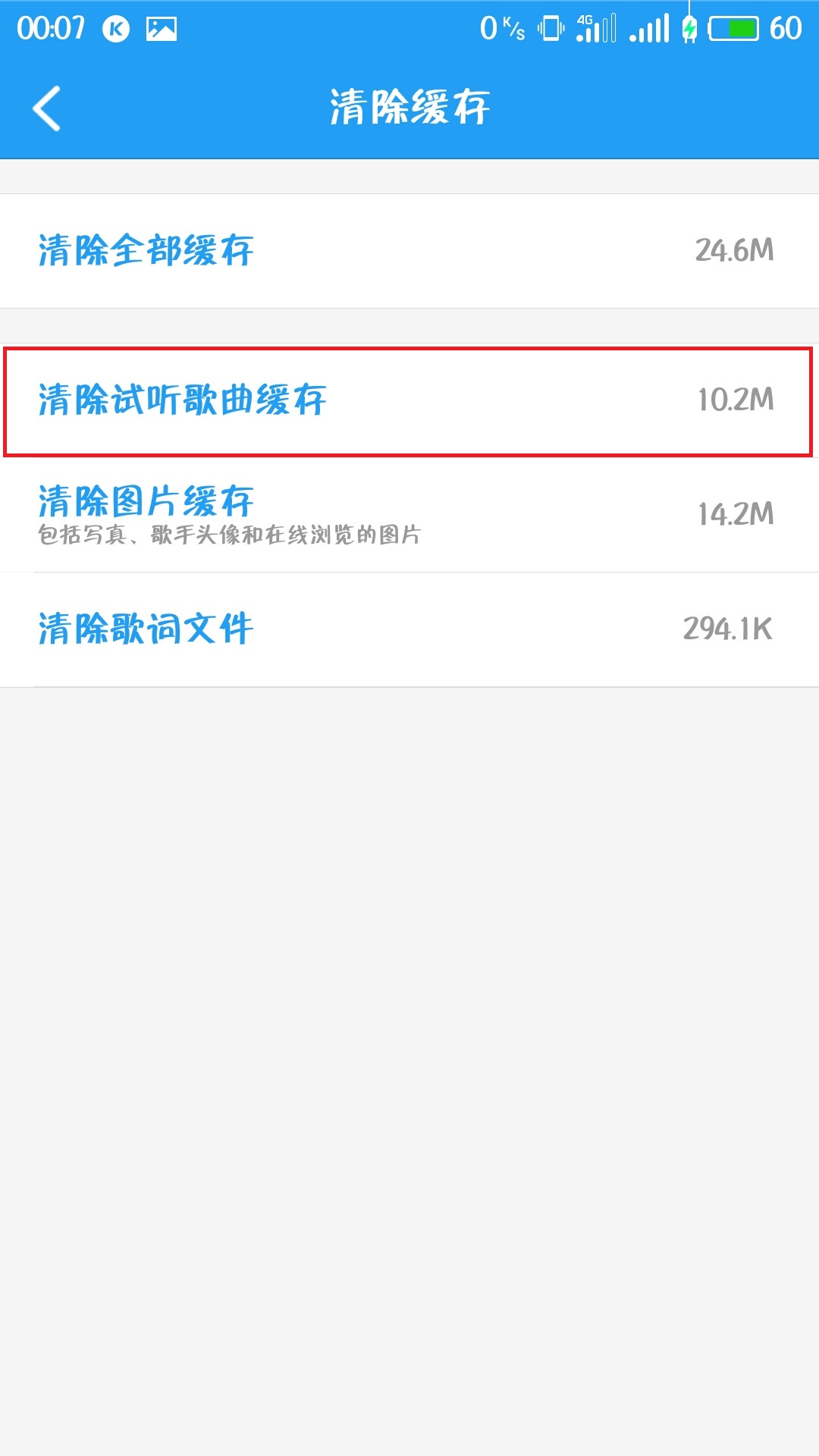Tap the 294.1K size next to lyric files

point(729,629)
